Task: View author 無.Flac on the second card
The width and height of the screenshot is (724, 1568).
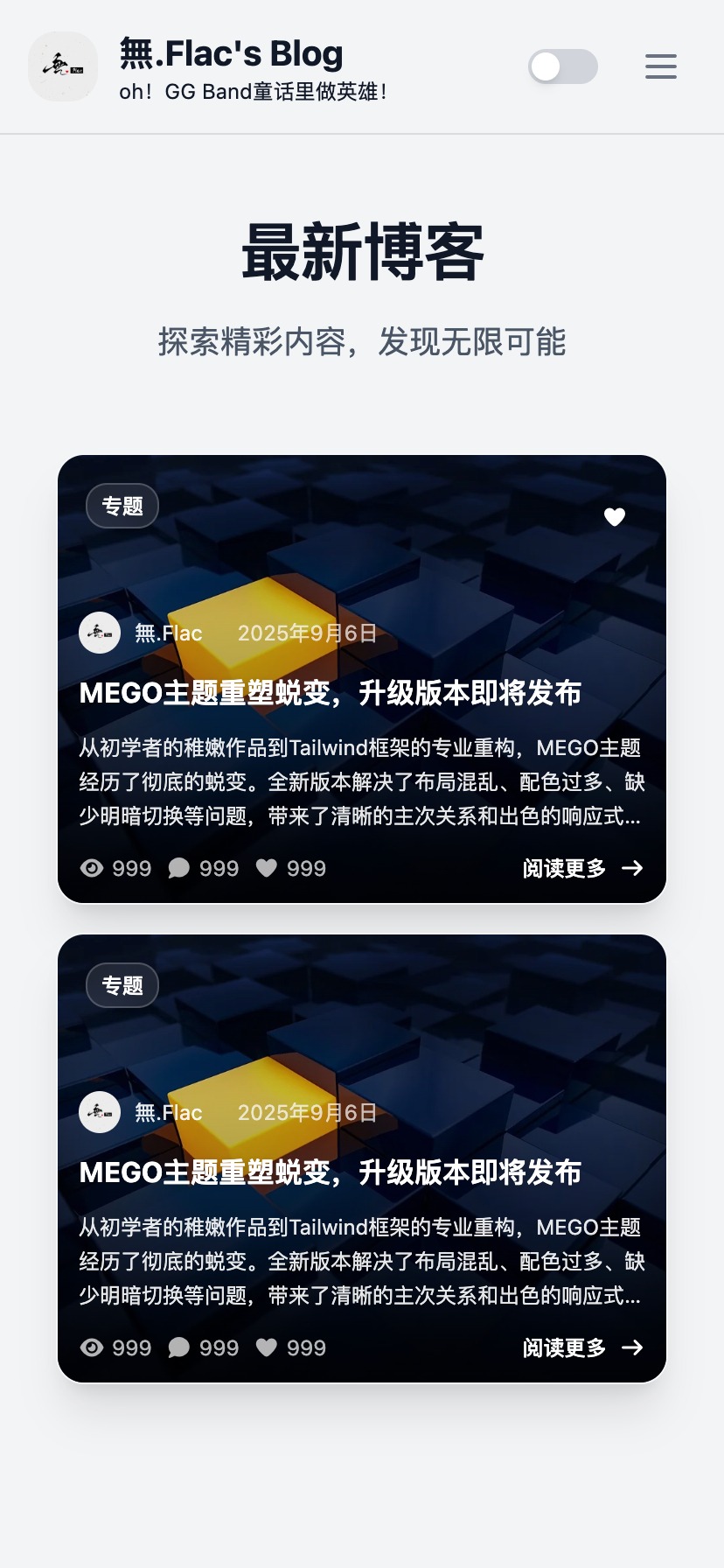Action: pos(167,1112)
